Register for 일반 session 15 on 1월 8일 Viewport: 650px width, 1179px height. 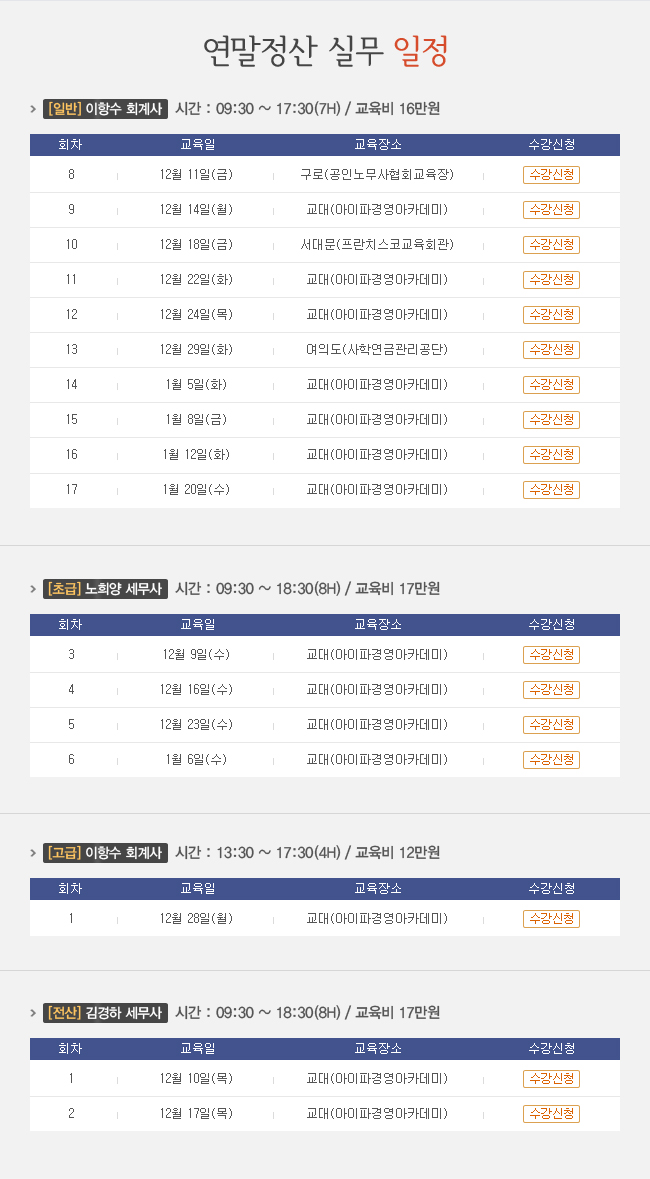coord(551,420)
